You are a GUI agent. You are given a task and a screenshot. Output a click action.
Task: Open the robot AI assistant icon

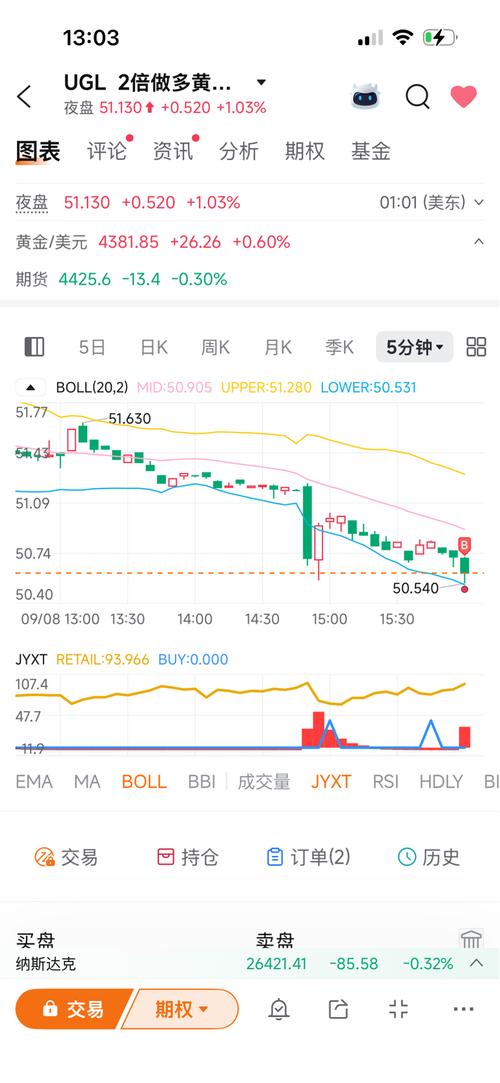[x=365, y=97]
